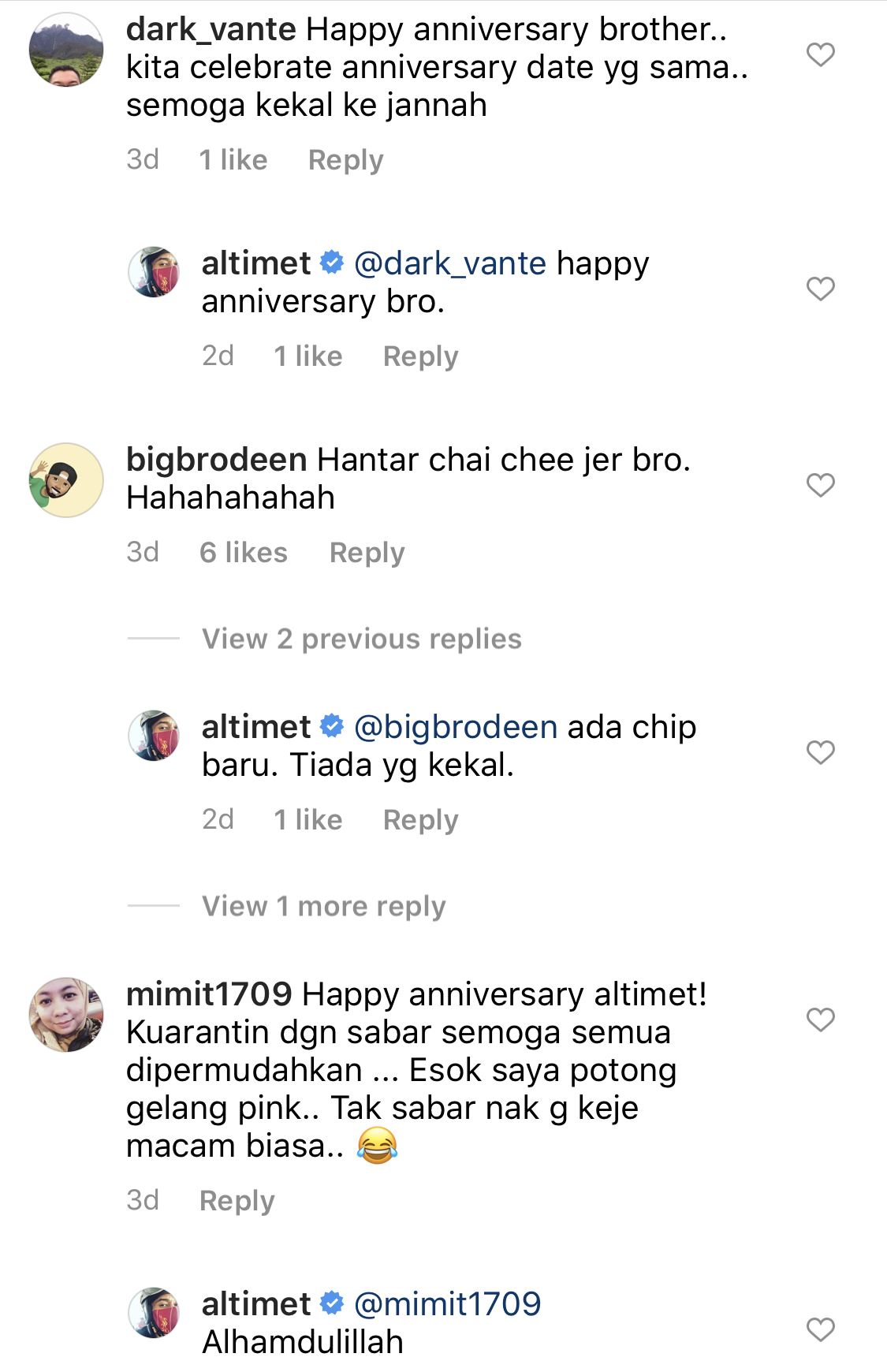Like altimet's ada chip baru reply
The height and width of the screenshot is (1372, 887).
pos(820,752)
